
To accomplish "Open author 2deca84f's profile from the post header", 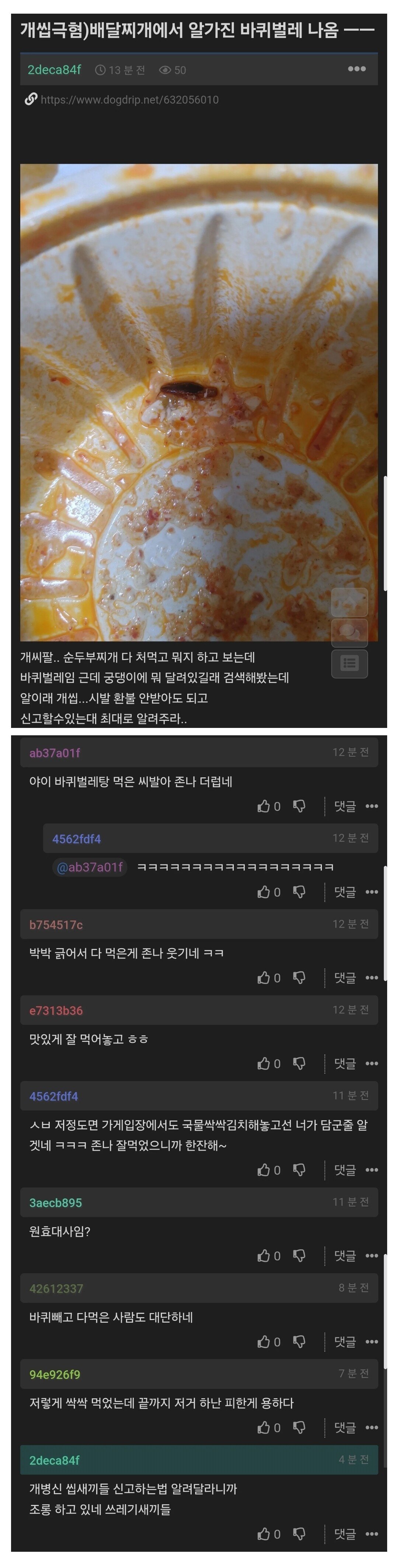I will pyautogui.click(x=54, y=69).
